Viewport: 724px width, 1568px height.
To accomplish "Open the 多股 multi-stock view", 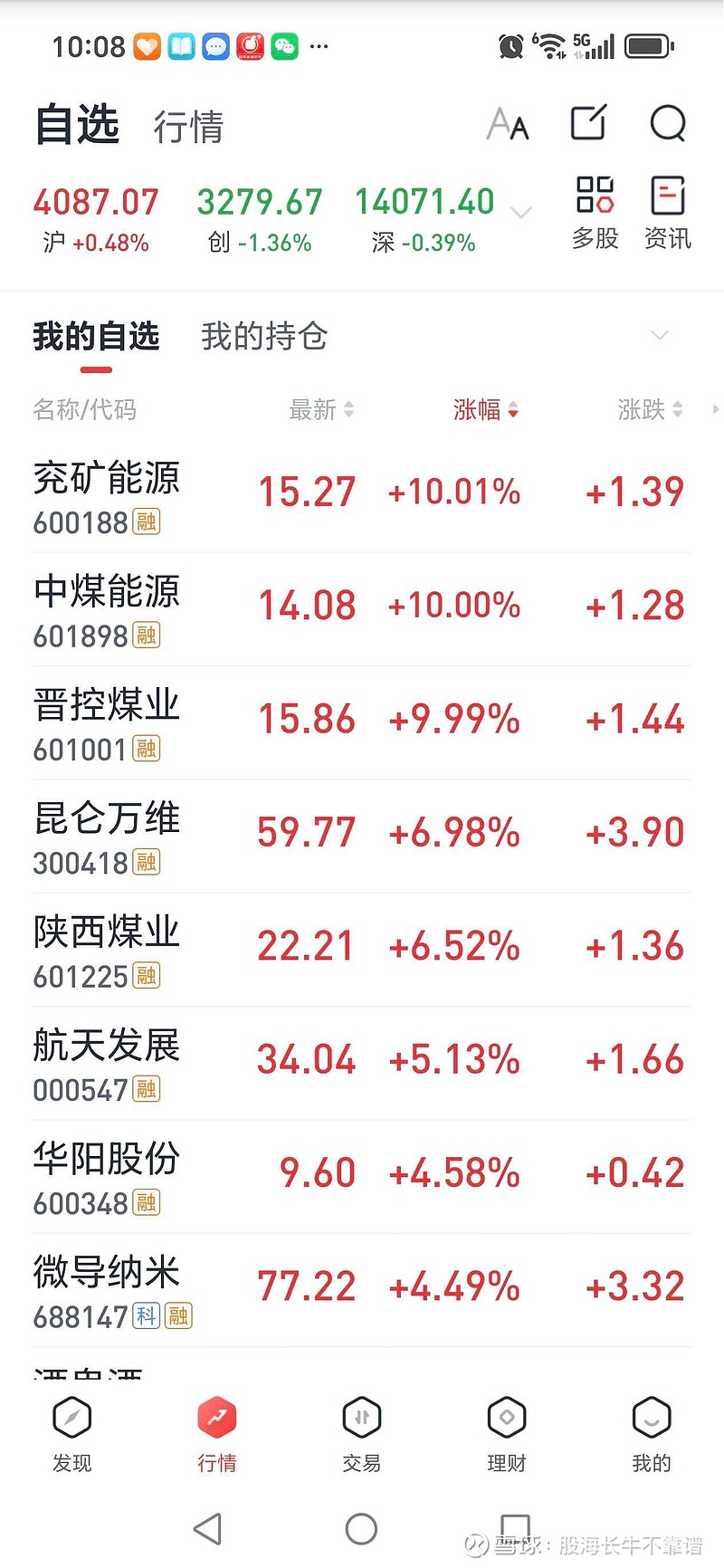I will coord(595,213).
